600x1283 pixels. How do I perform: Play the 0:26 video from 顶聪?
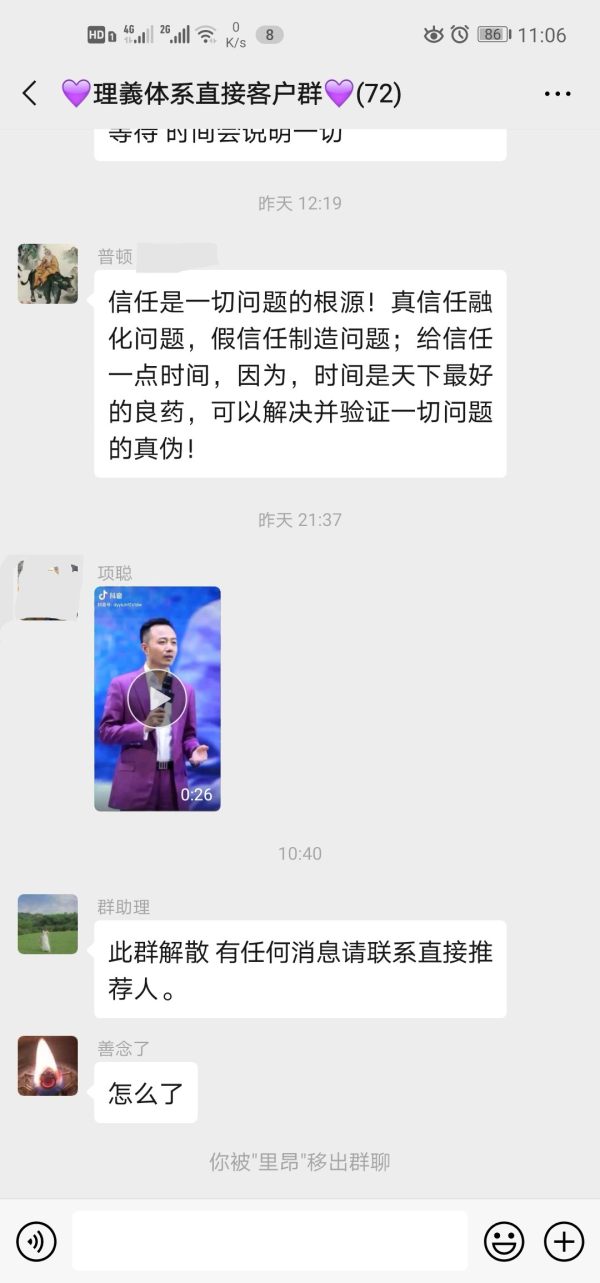[x=157, y=698]
